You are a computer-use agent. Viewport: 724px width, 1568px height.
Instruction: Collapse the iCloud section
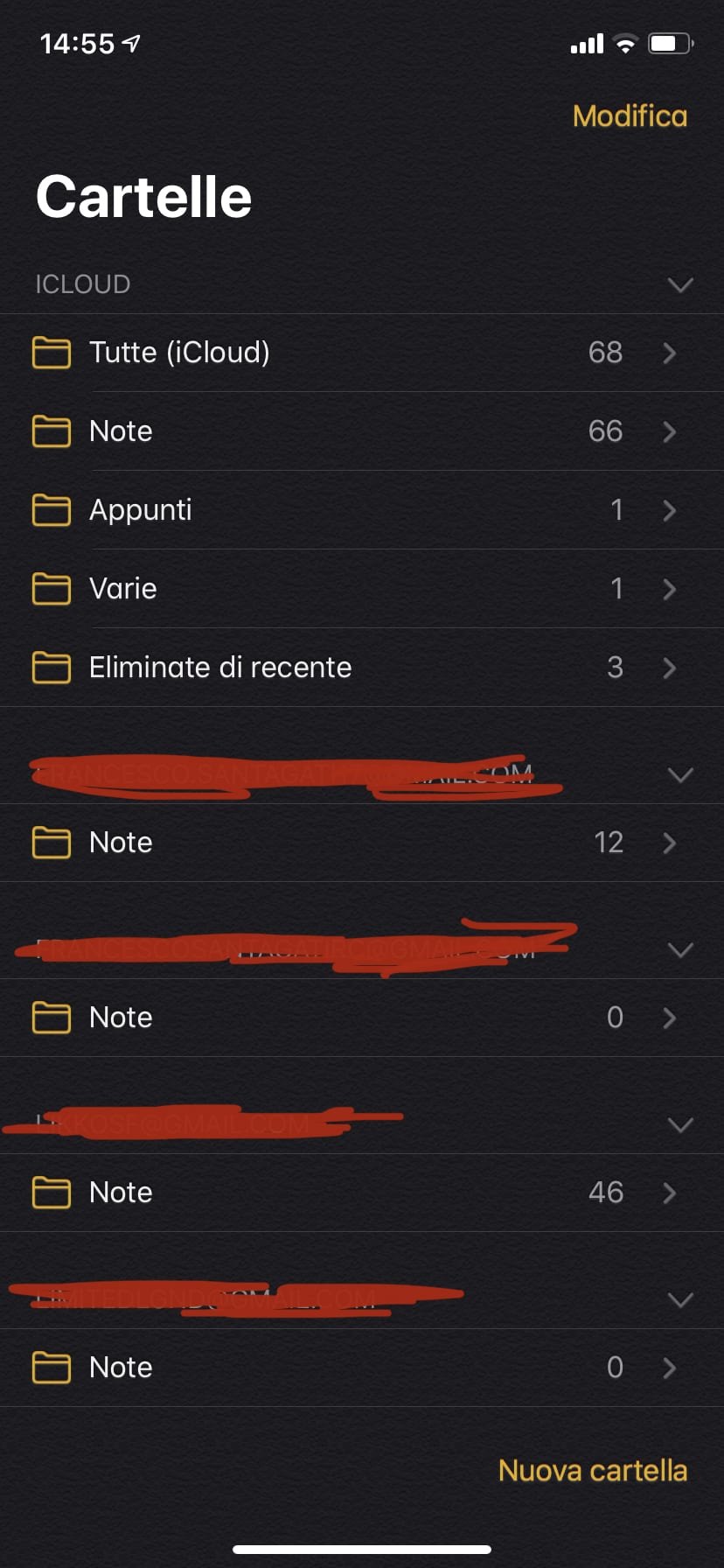679,285
